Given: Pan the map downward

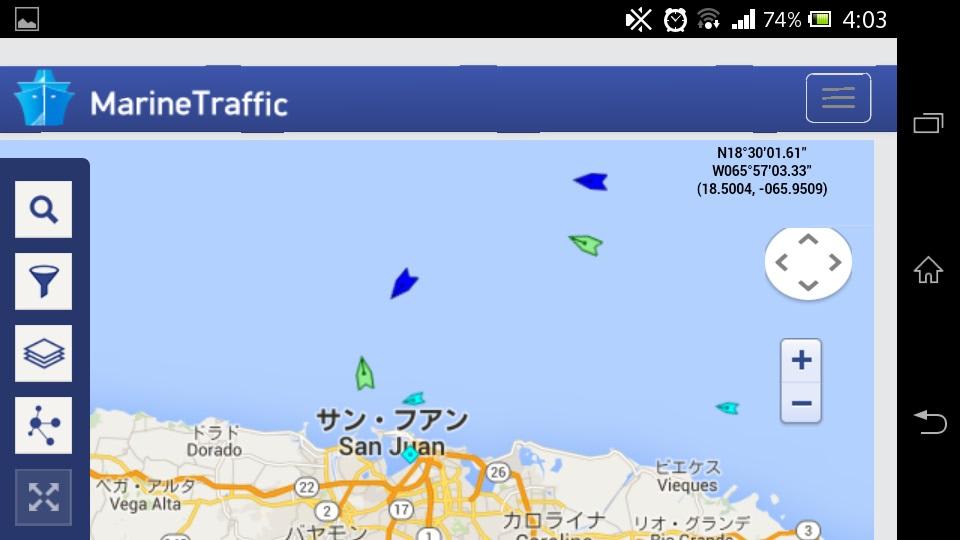Looking at the screenshot, I should click(x=808, y=286).
